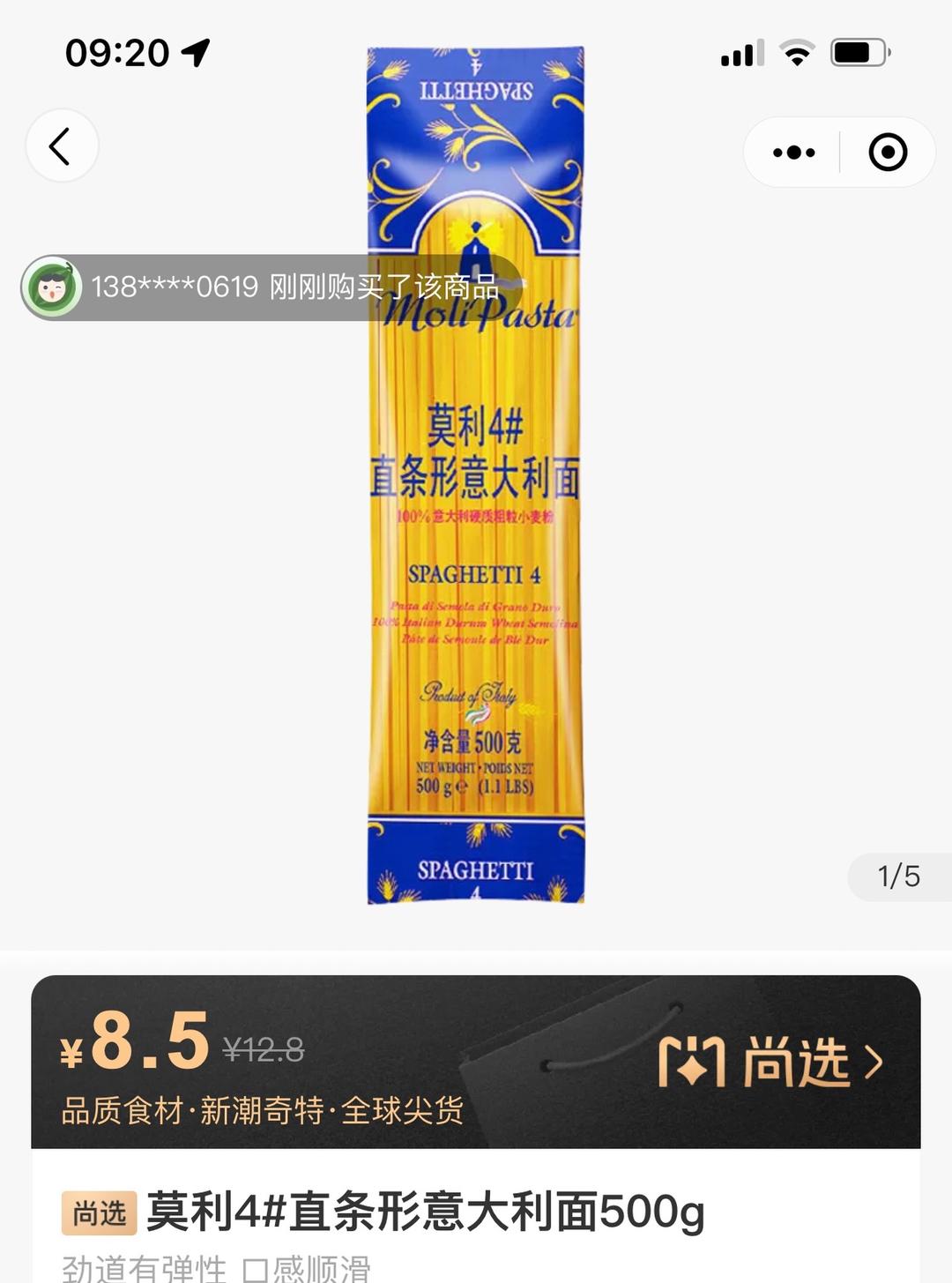Tap the battery indicator in the status bar

pos(859,53)
